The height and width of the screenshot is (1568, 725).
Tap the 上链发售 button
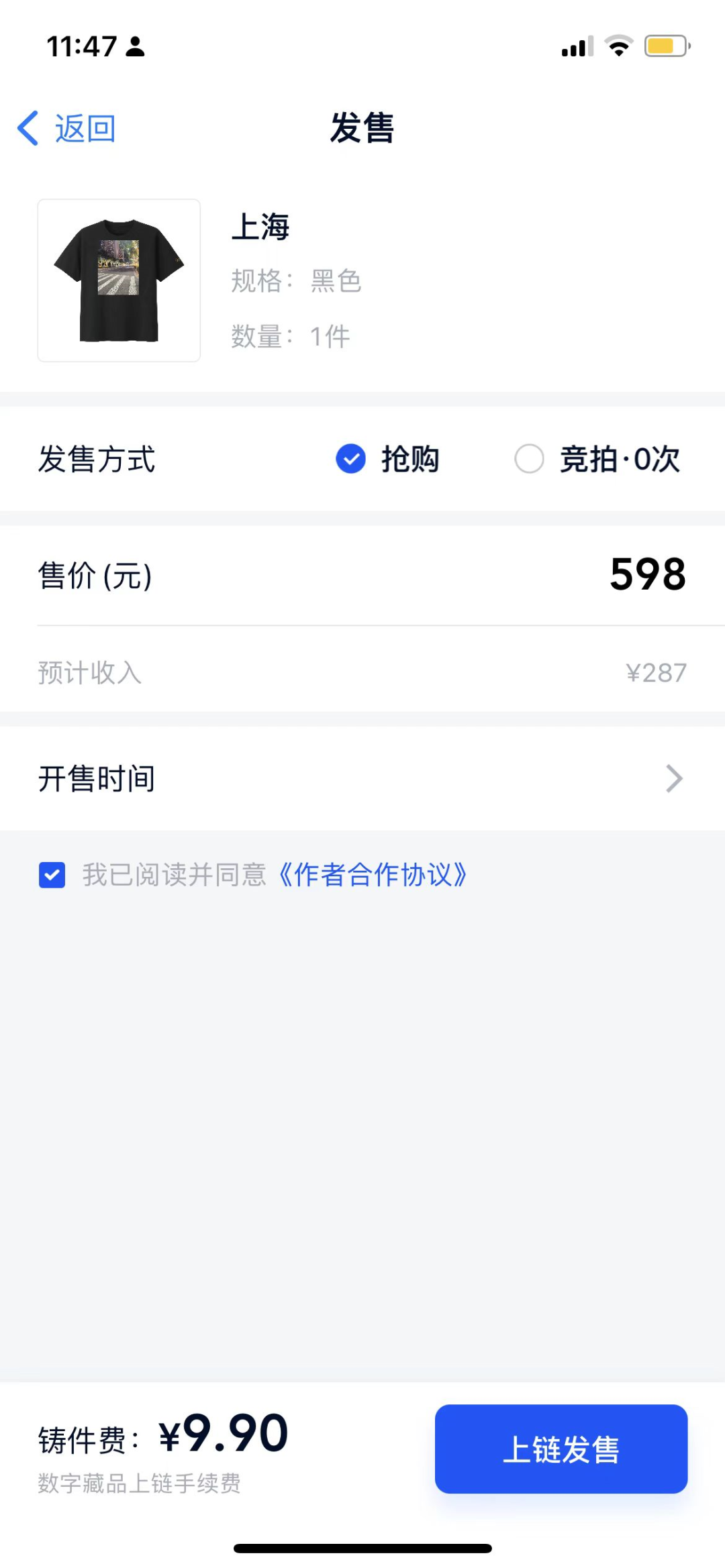click(561, 1449)
